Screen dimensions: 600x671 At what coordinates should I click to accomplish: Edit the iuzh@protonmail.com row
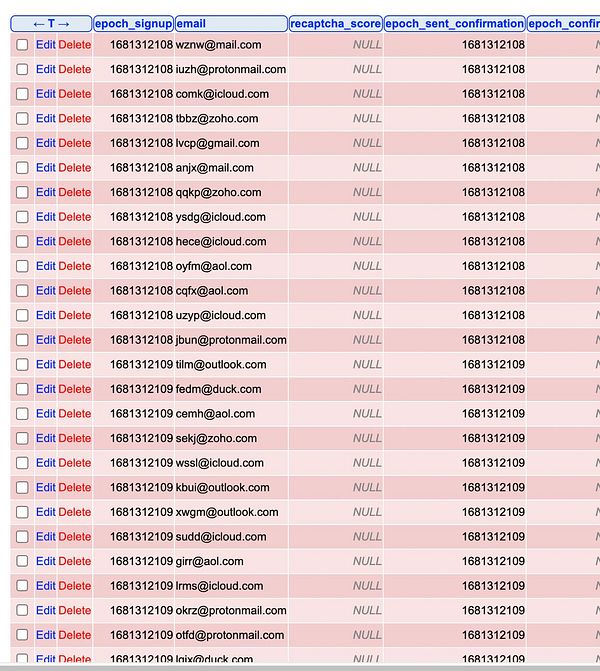click(46, 70)
